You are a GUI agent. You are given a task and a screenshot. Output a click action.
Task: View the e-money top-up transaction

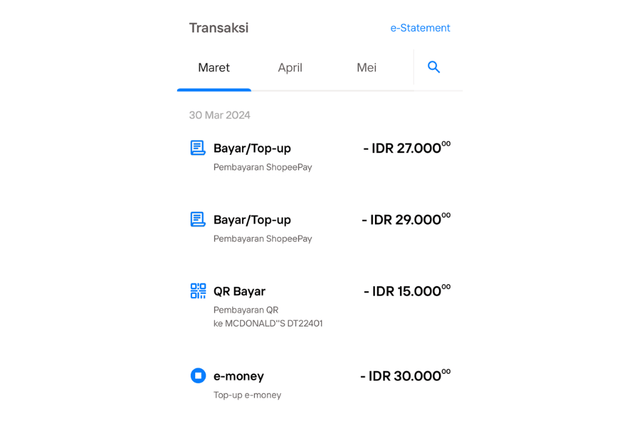320,384
